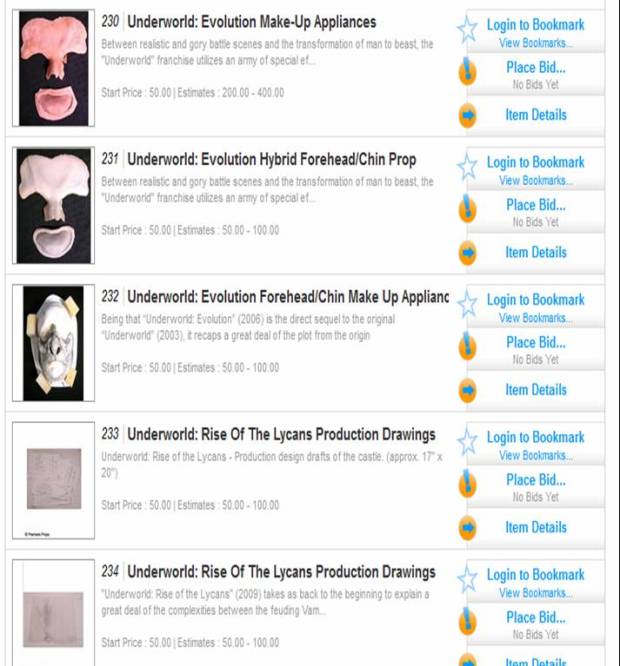Place a bid on lot 234

point(535,617)
